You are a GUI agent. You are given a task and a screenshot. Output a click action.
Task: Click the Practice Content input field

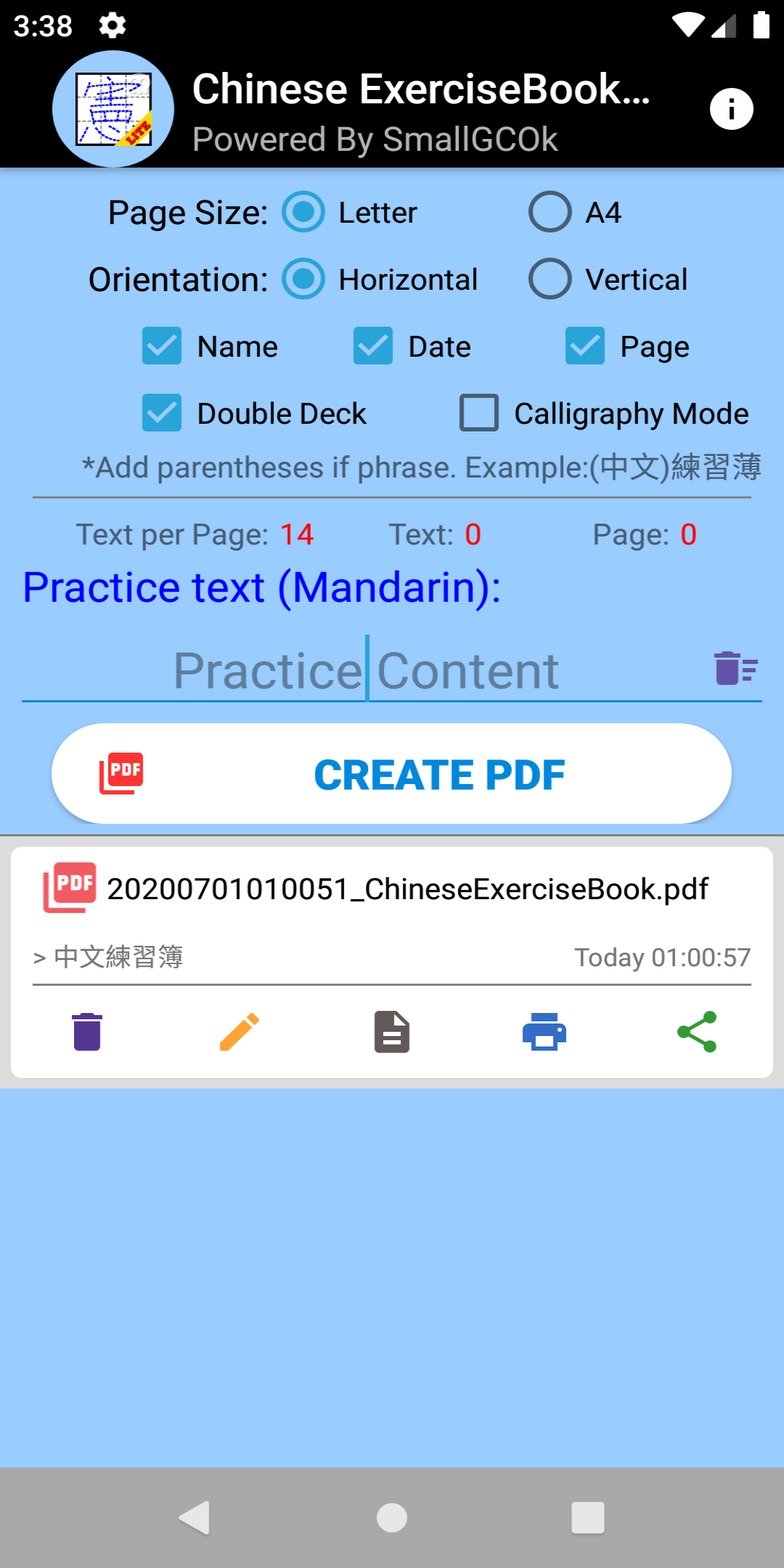pyautogui.click(x=363, y=670)
